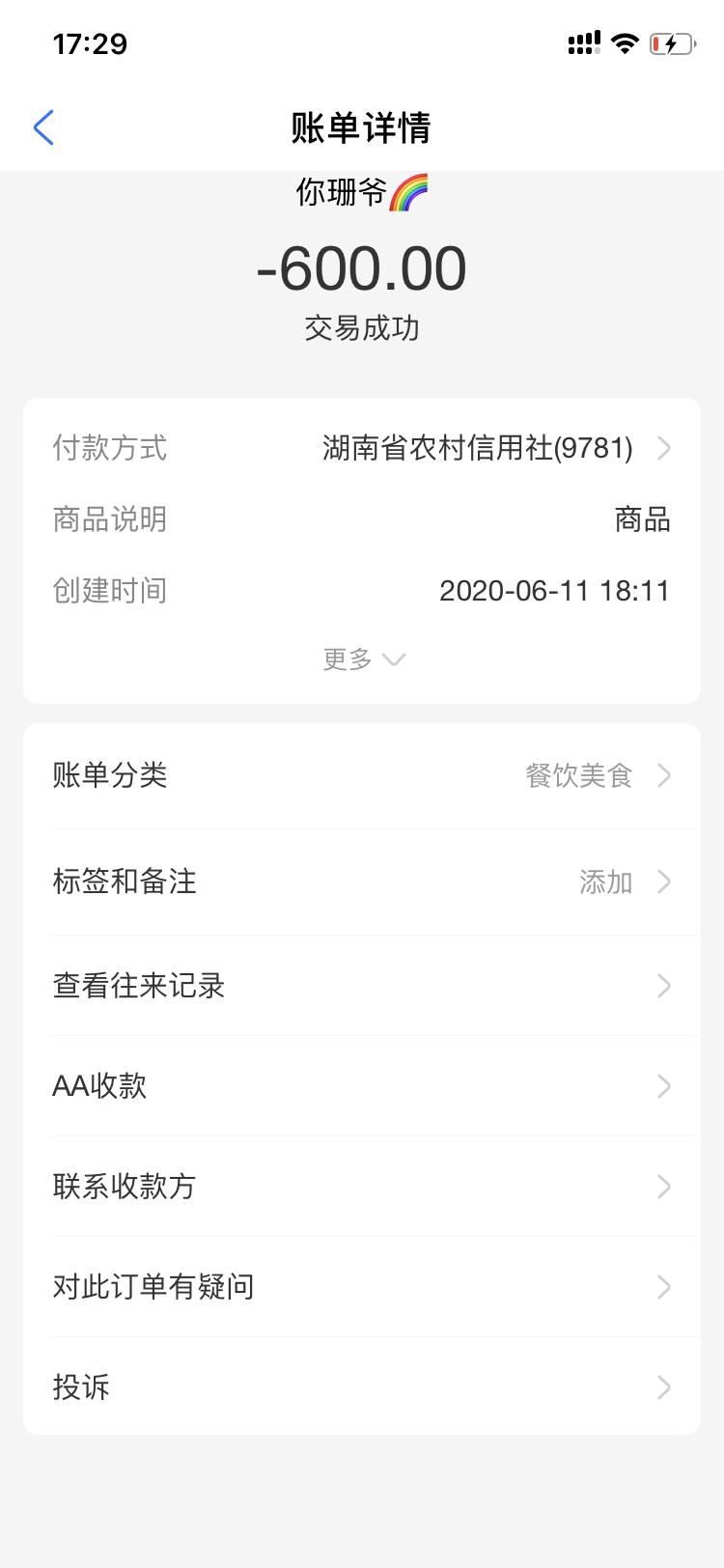Start an AA收款 split request
Screen dimensions: 724x1568
click(362, 1086)
